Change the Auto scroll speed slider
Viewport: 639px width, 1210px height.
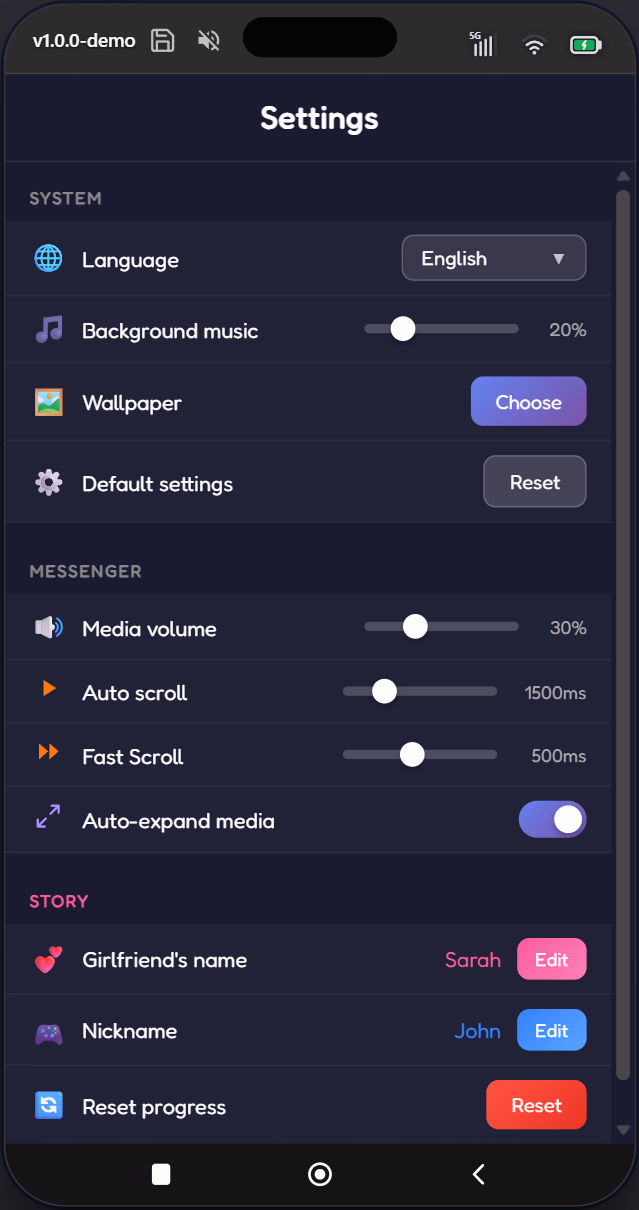click(x=384, y=691)
